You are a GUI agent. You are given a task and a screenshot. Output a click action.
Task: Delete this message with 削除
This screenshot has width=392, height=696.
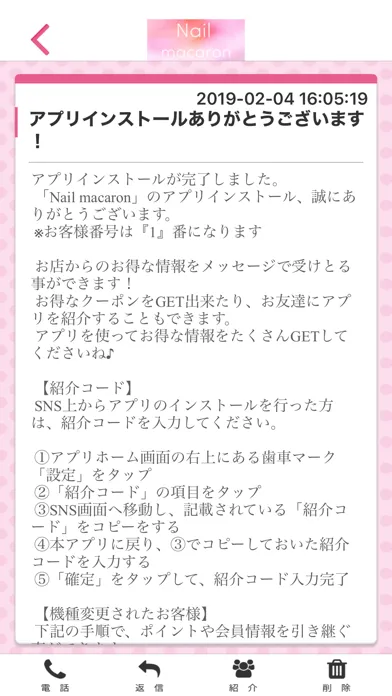pos(337,675)
